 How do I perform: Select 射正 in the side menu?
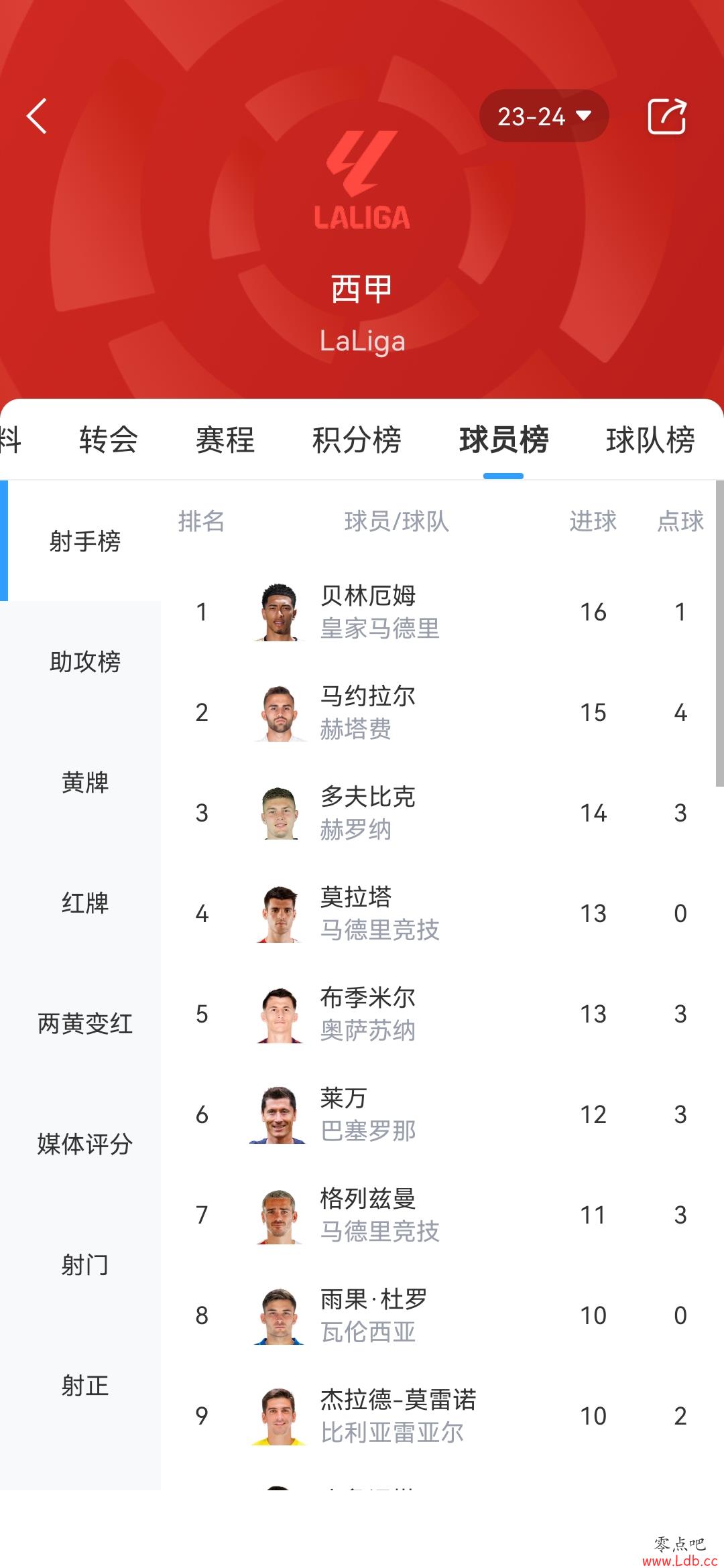tap(84, 1385)
